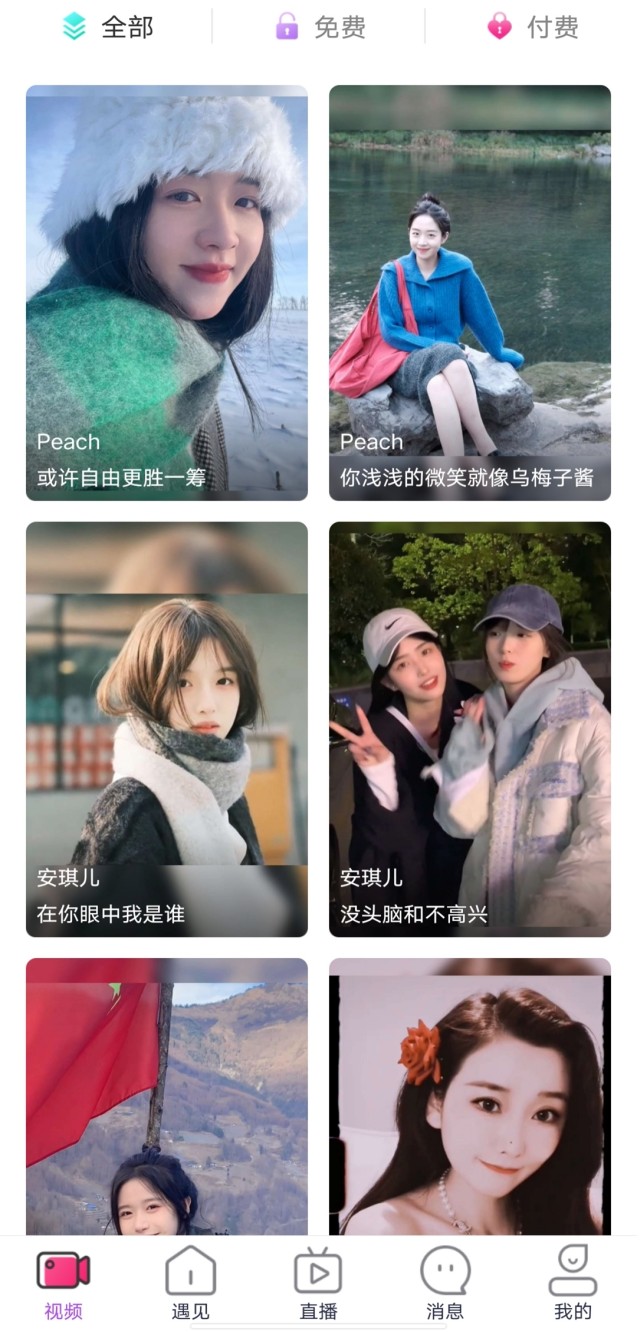This screenshot has width=640, height=1332.
Task: Switch to the 付费 tab
Action: point(533,27)
